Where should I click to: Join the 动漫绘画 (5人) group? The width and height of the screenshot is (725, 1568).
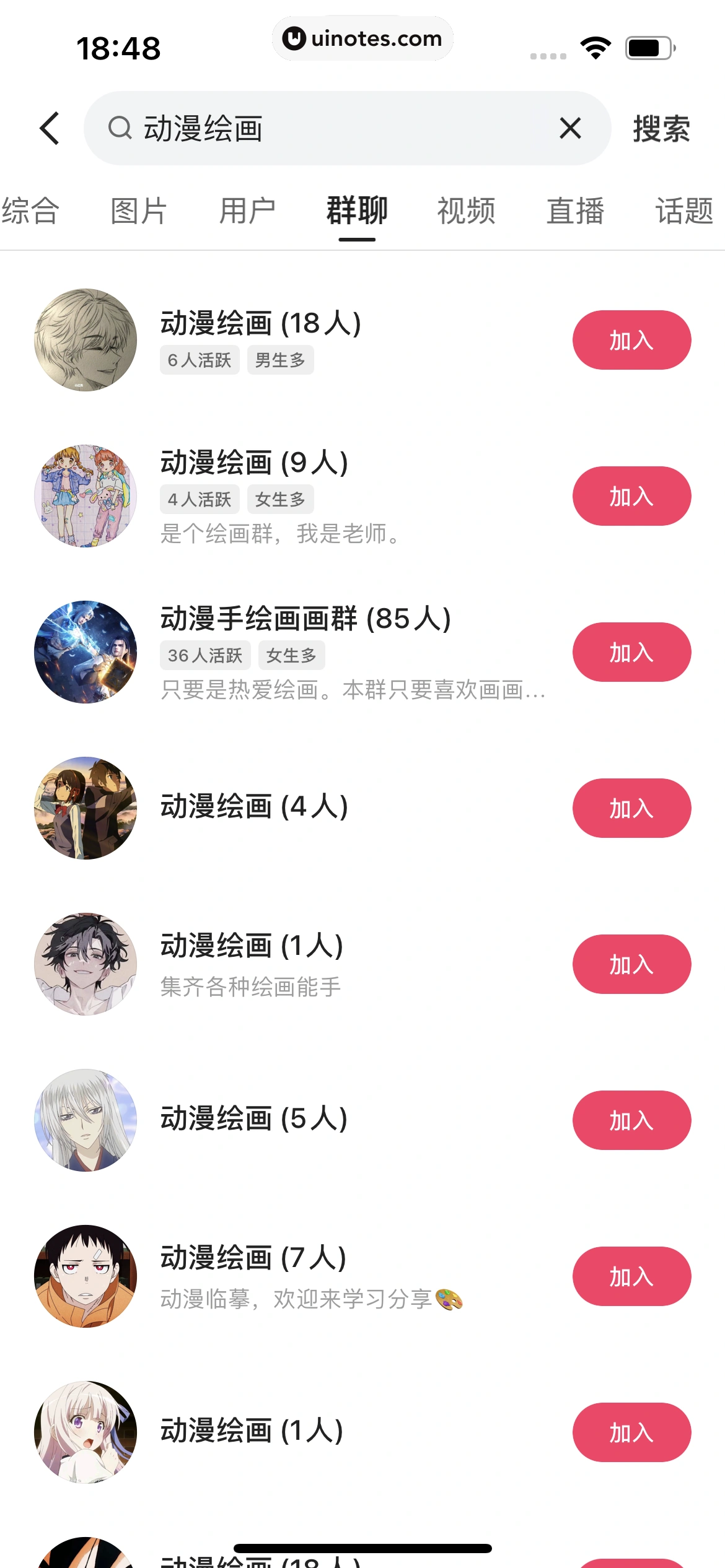631,1120
